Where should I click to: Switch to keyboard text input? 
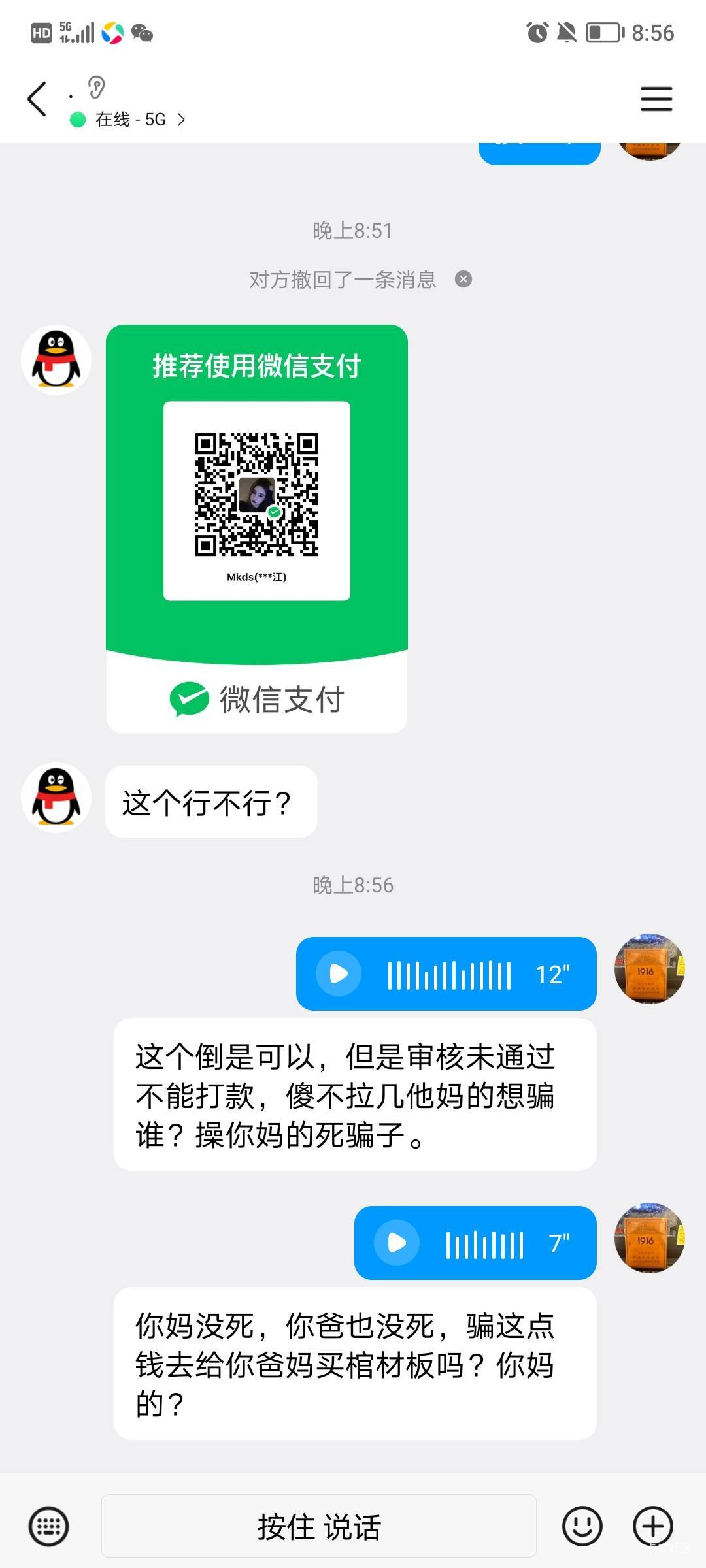click(x=48, y=1527)
